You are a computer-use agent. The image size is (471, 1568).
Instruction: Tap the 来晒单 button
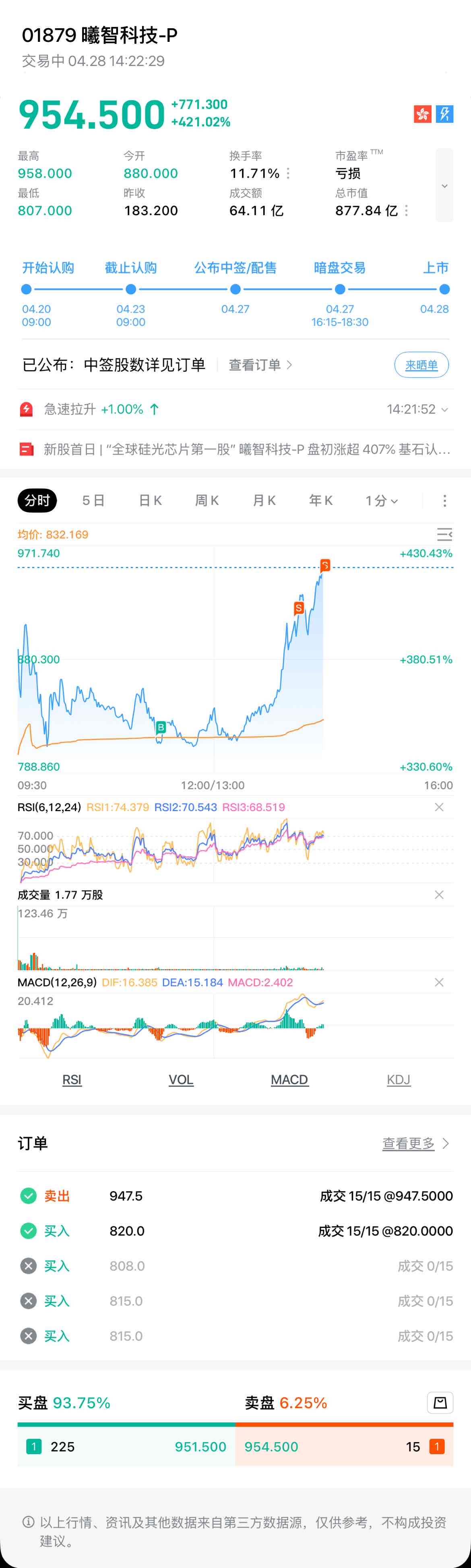421,365
